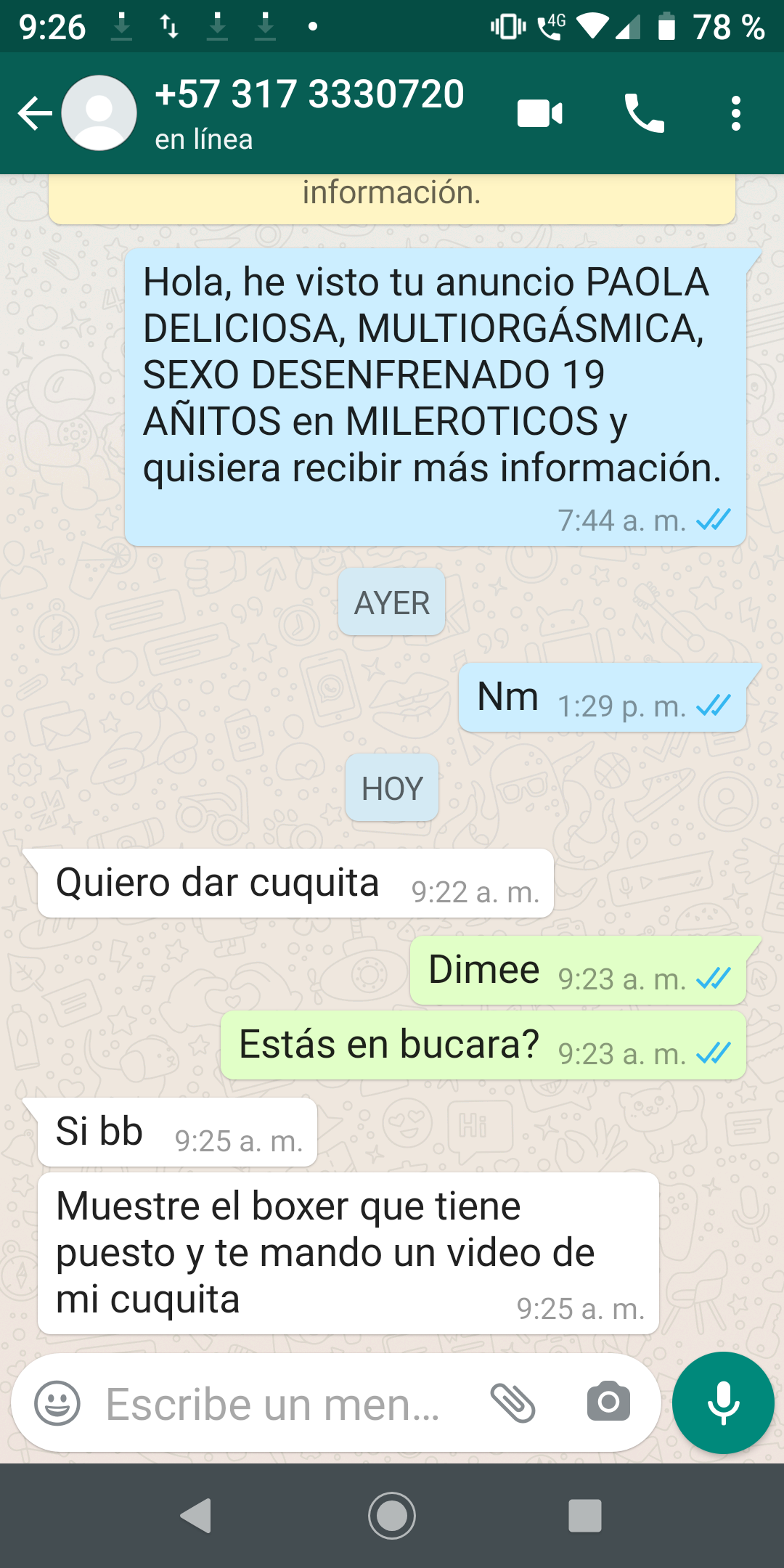Start a voice call

tap(644, 114)
